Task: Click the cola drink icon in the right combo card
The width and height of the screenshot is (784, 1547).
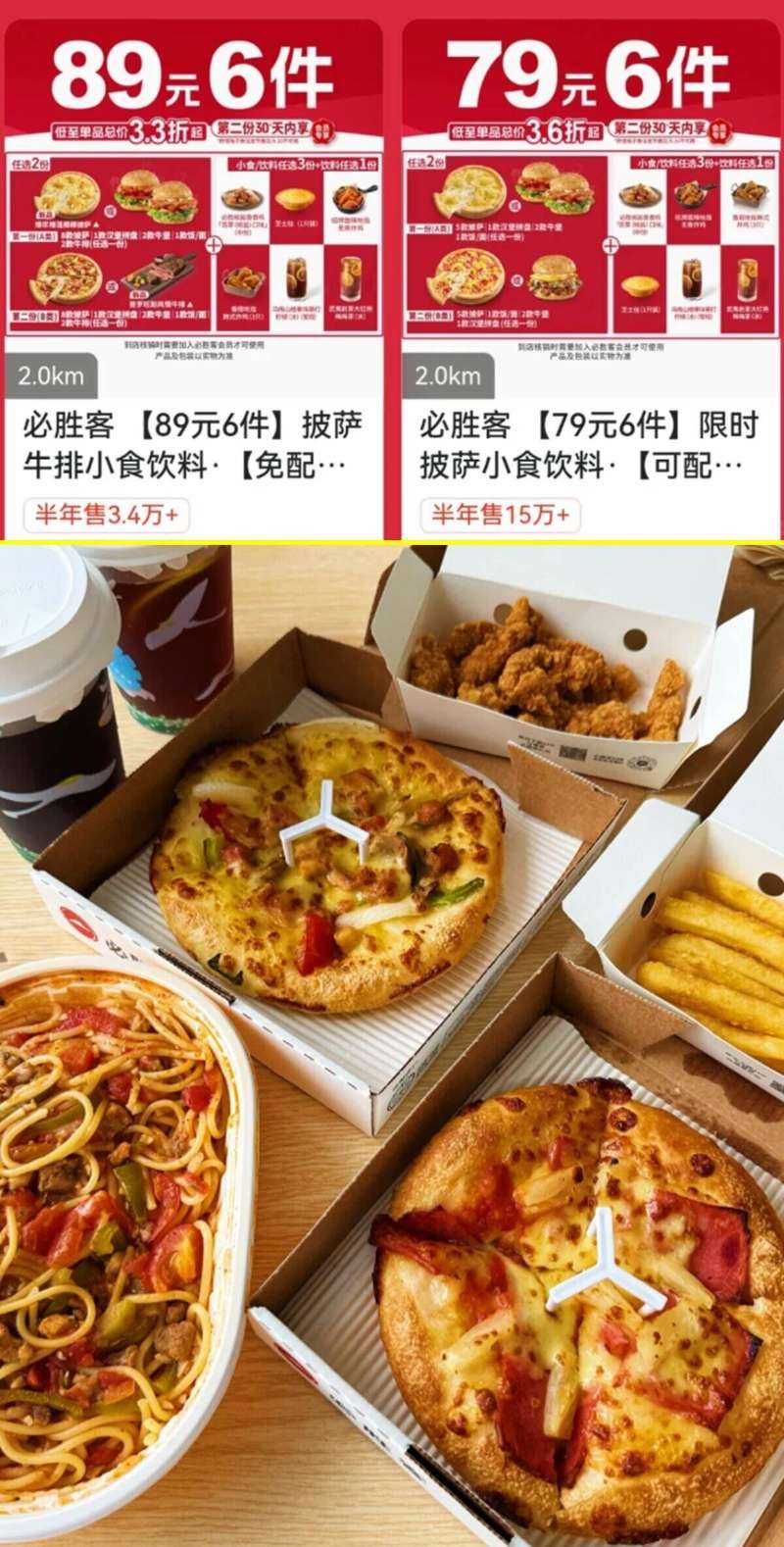Action: point(691,281)
